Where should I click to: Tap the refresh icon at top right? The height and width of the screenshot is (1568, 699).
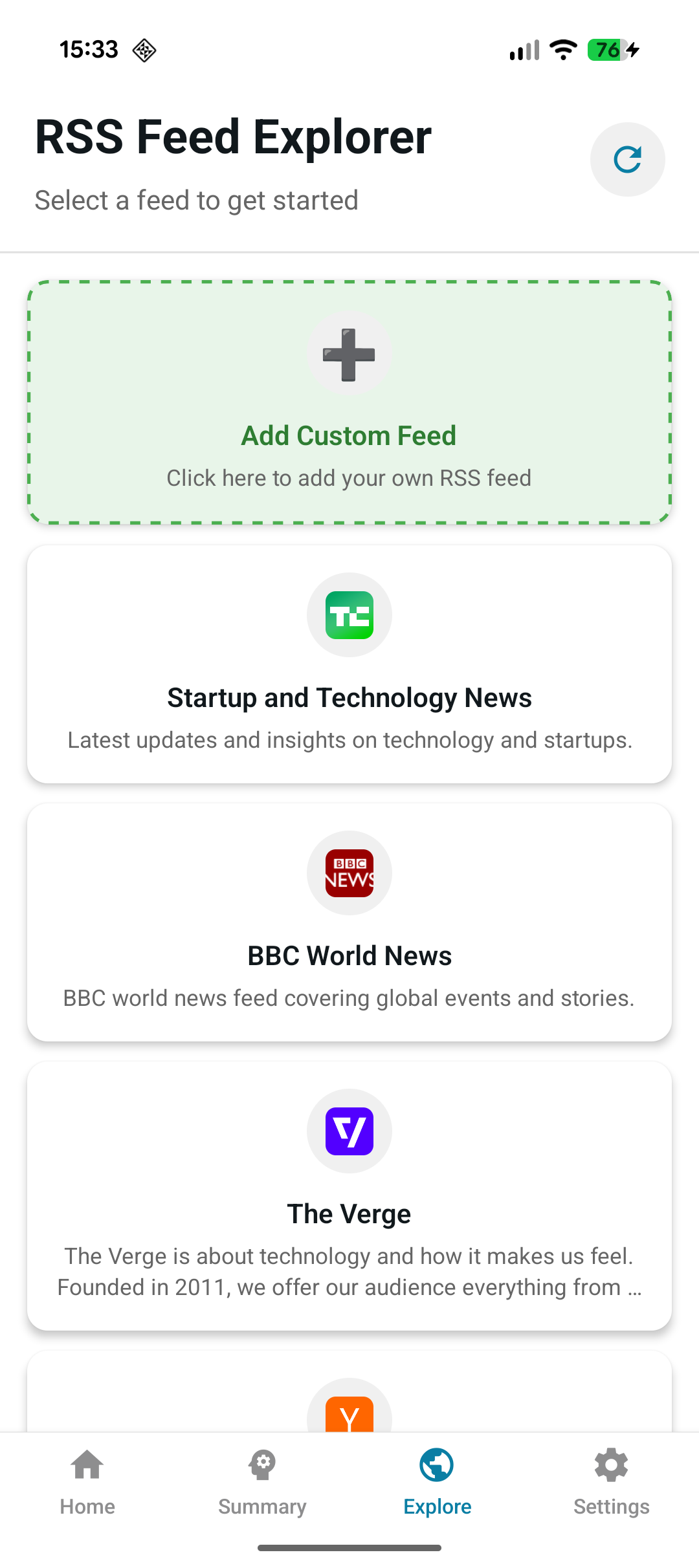point(627,159)
